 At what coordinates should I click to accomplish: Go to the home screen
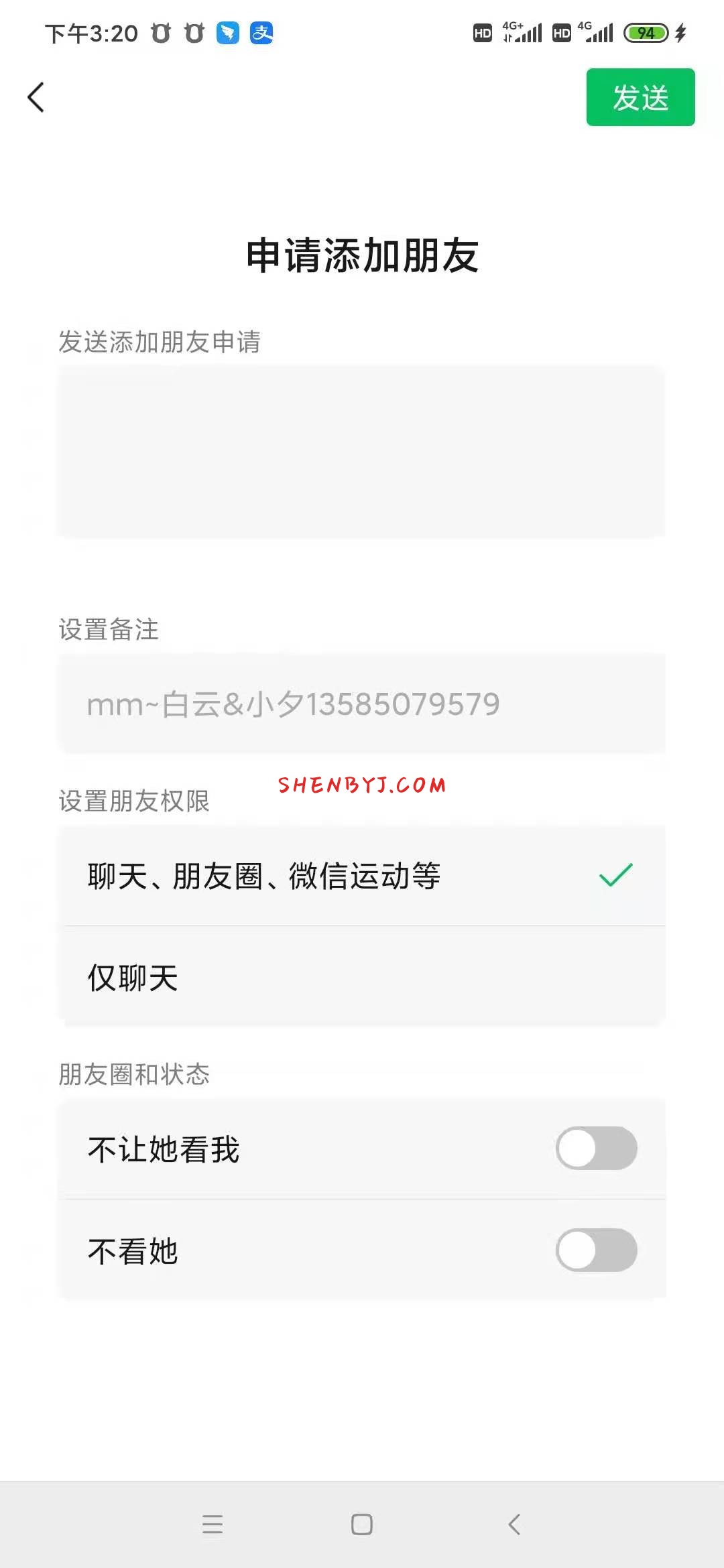(x=362, y=1524)
